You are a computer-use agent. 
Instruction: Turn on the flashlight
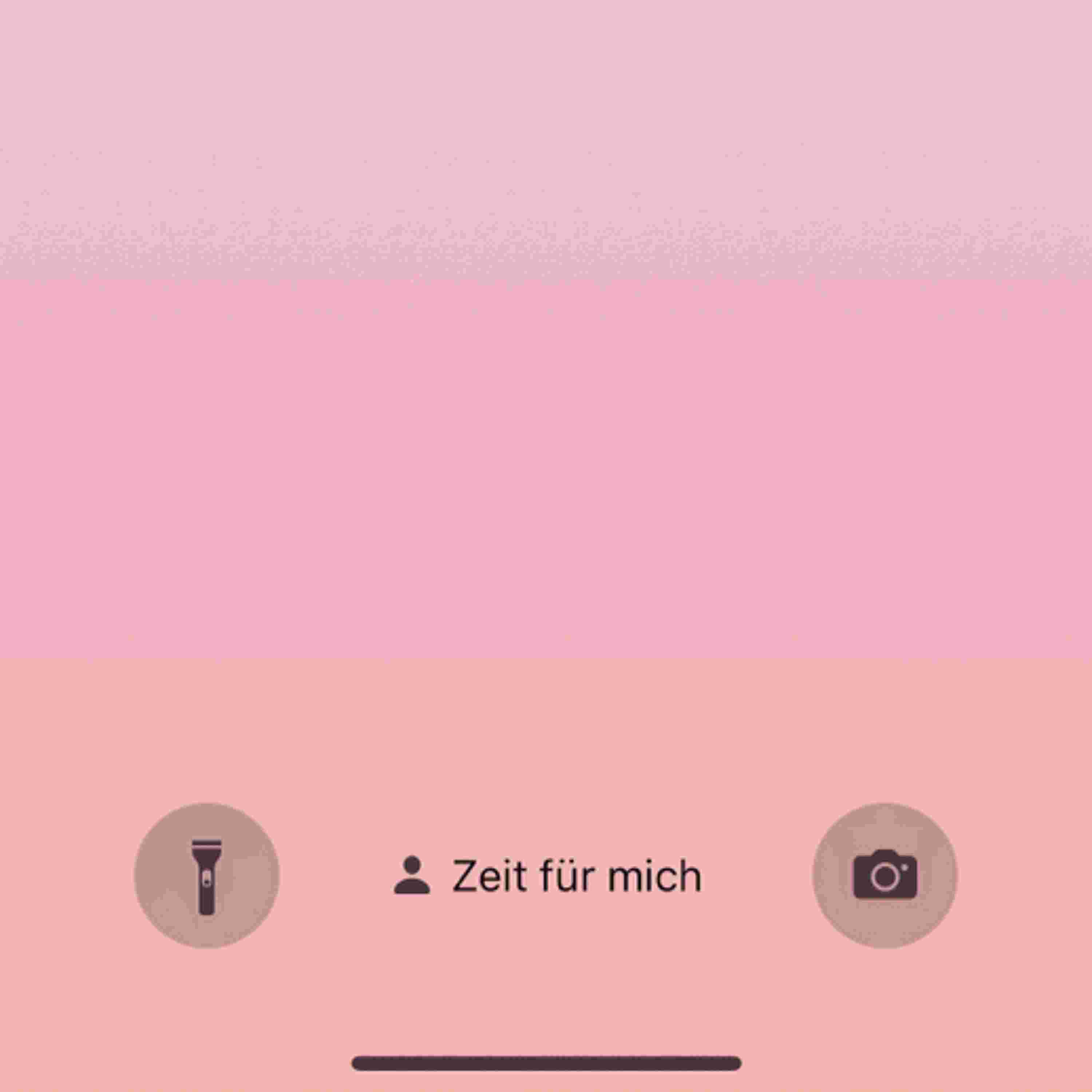[x=207, y=876]
